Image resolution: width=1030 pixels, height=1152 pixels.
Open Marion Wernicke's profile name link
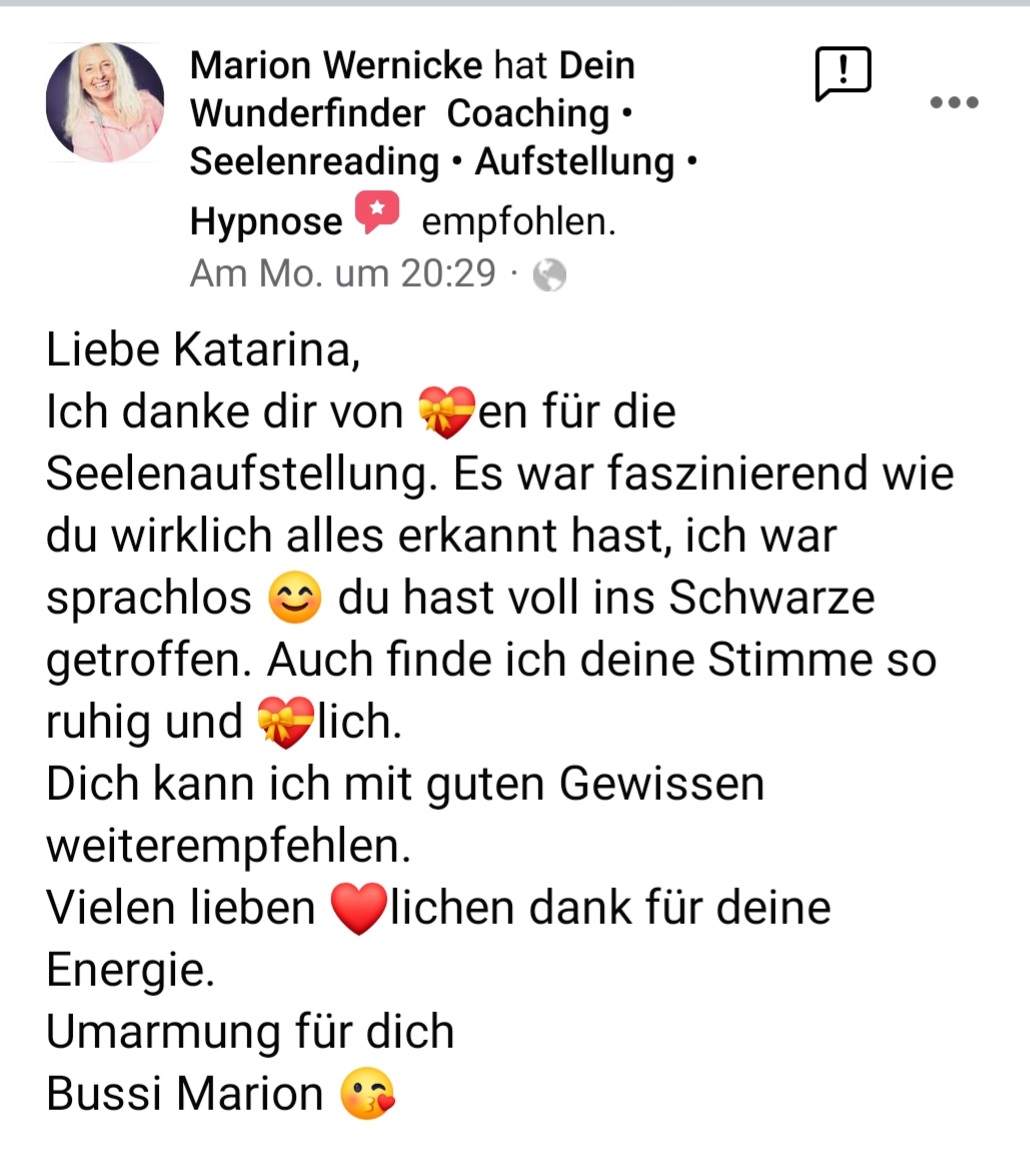(337, 66)
